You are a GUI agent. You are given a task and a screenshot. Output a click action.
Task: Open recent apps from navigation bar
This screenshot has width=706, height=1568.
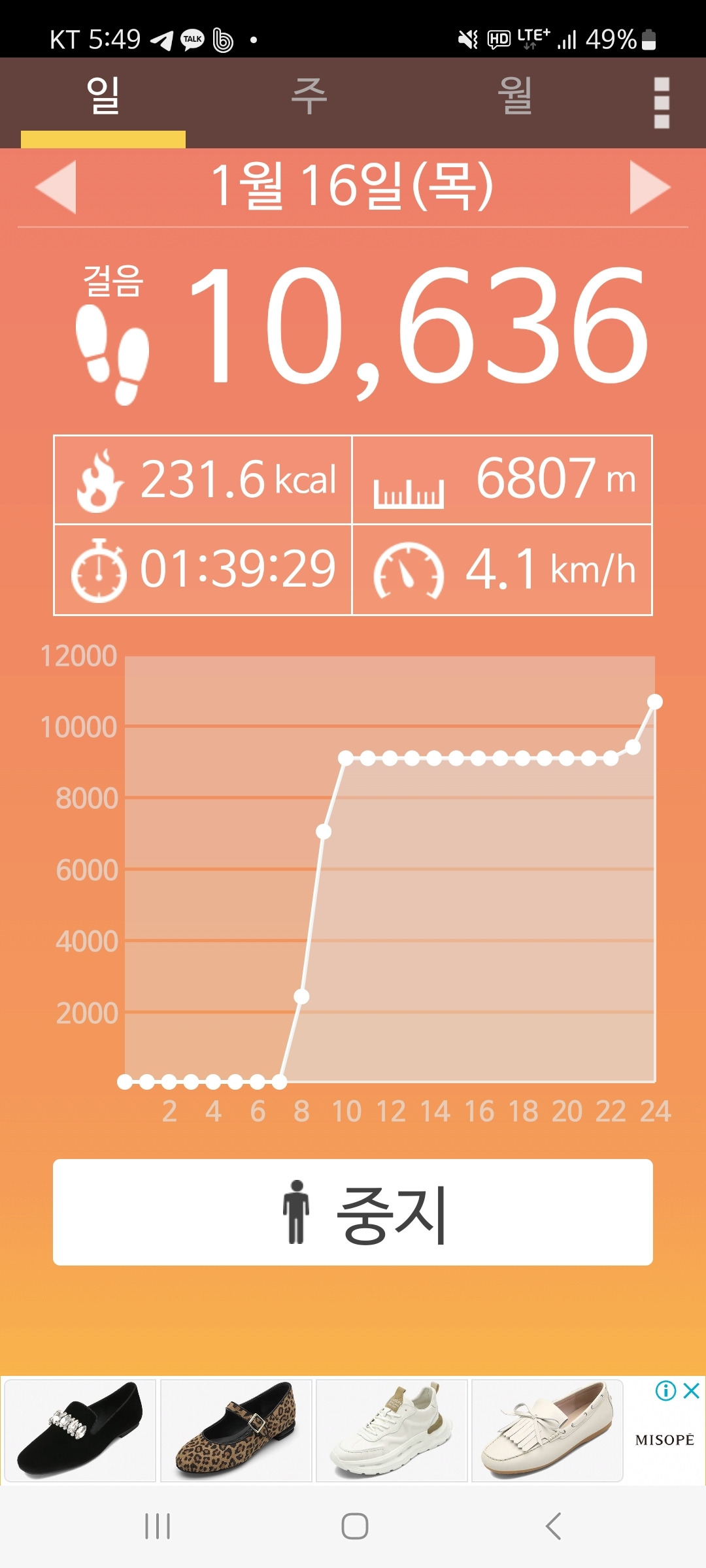coord(158,1526)
